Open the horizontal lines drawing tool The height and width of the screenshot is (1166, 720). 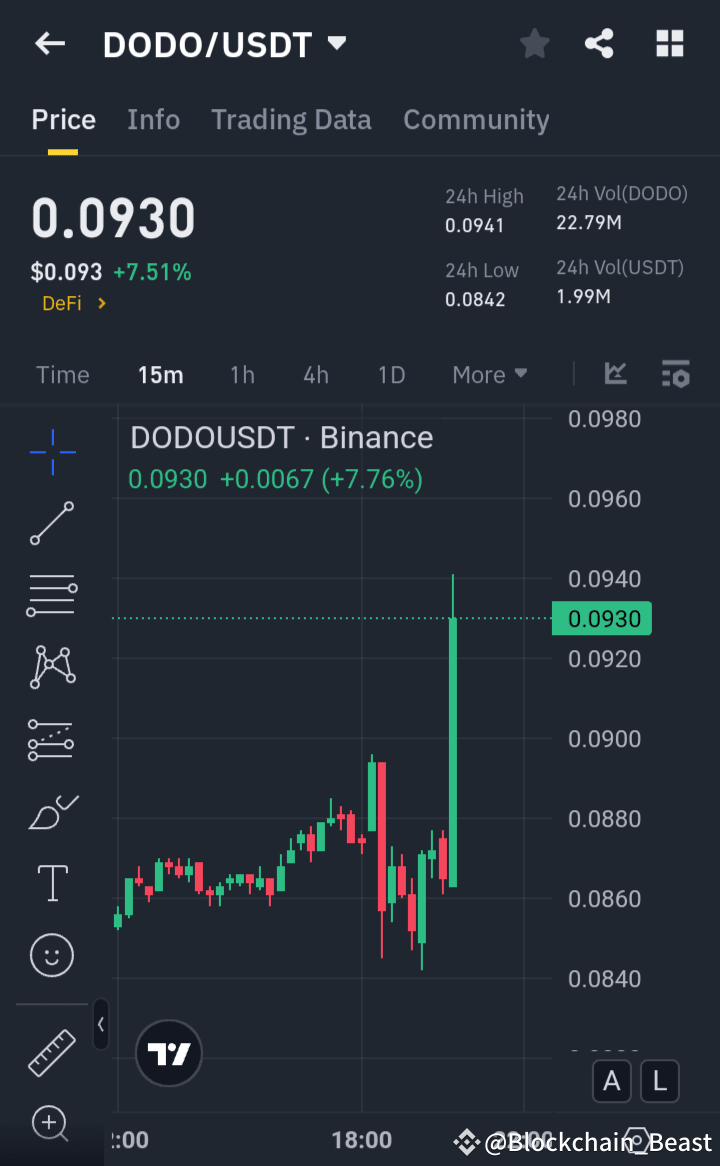point(51,595)
